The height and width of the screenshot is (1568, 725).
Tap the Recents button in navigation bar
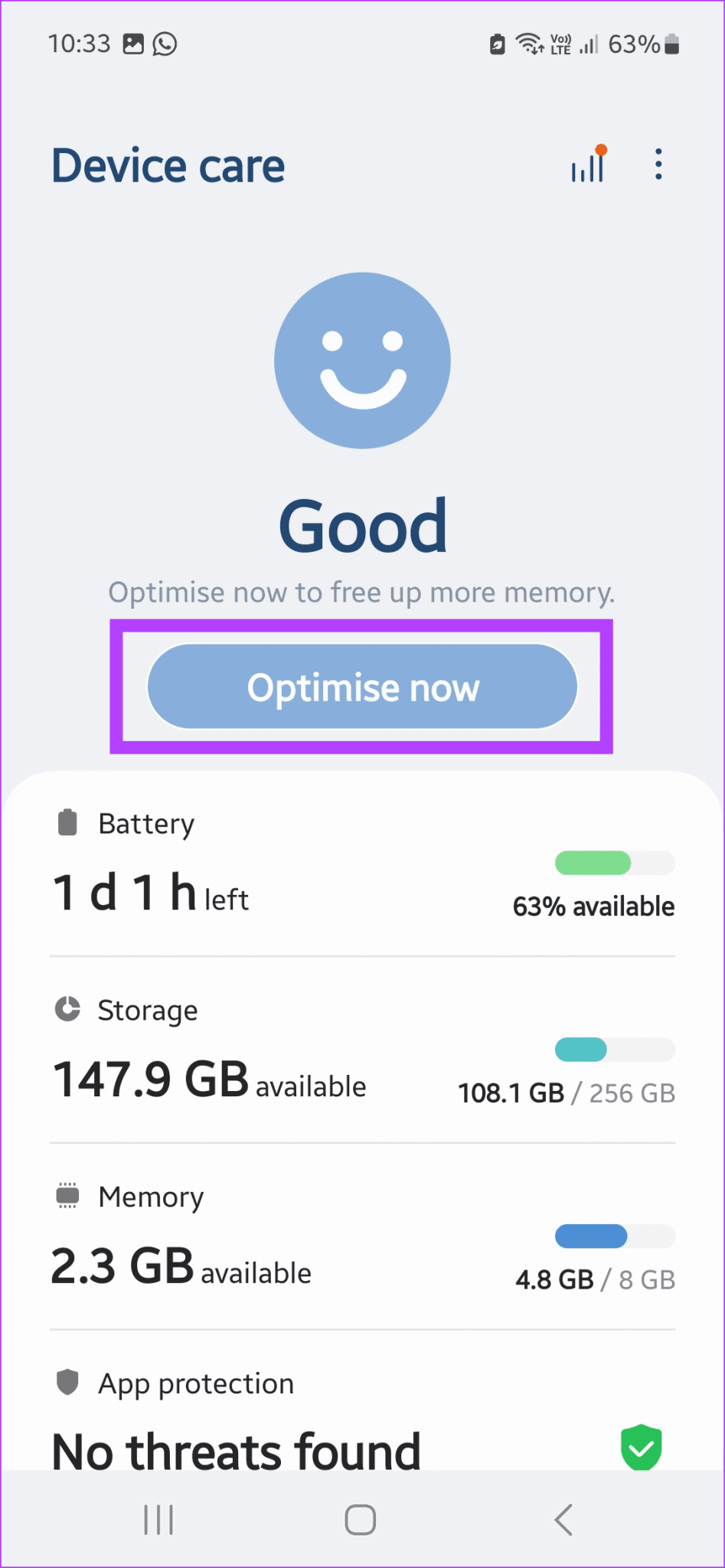pos(158,1520)
